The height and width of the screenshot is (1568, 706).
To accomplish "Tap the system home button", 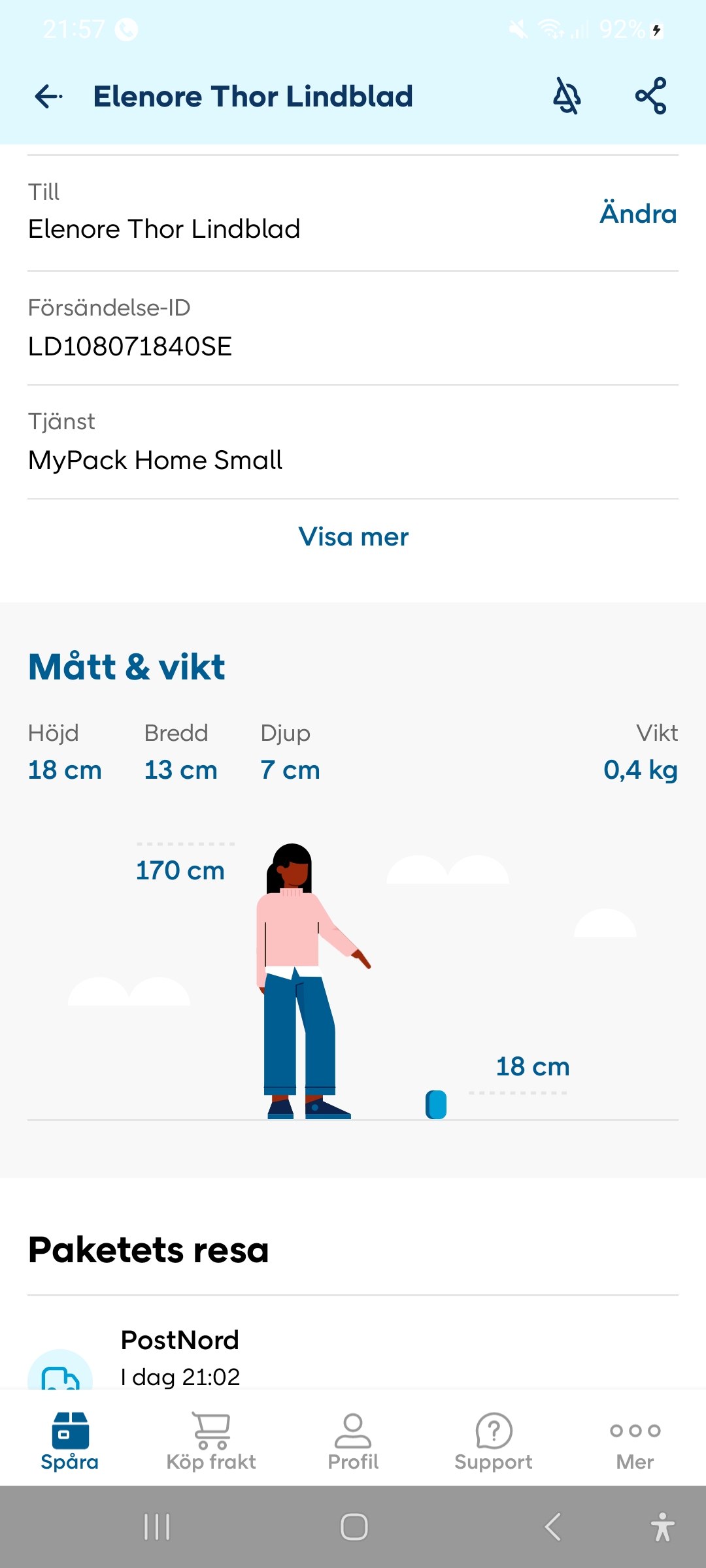I will (354, 1527).
